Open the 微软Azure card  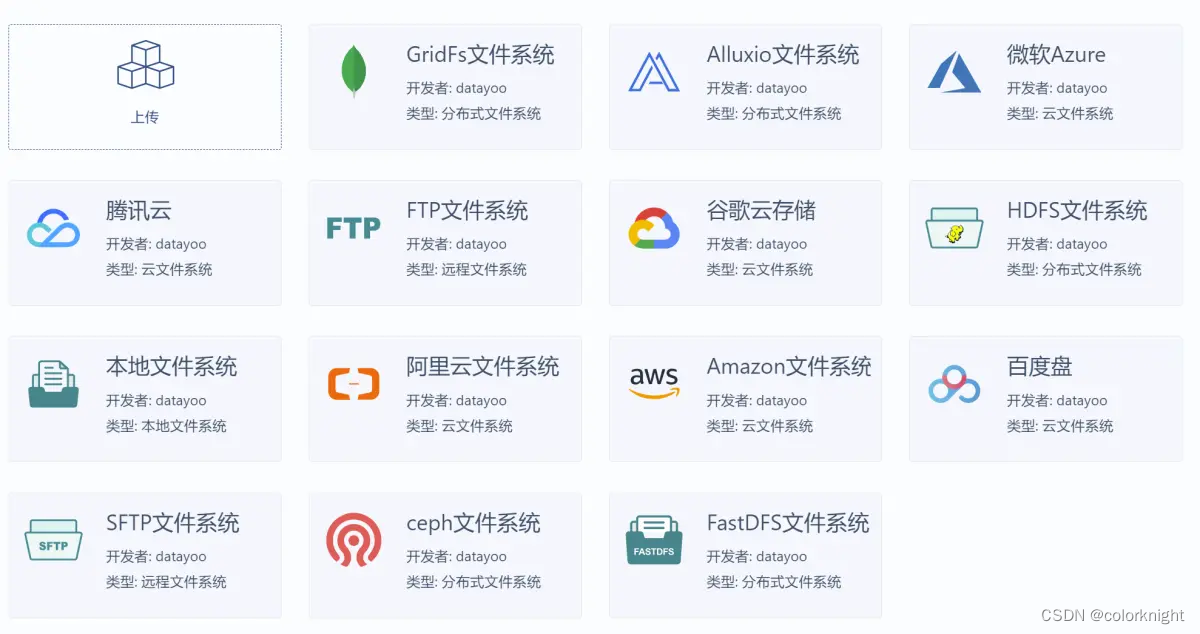click(x=1045, y=87)
